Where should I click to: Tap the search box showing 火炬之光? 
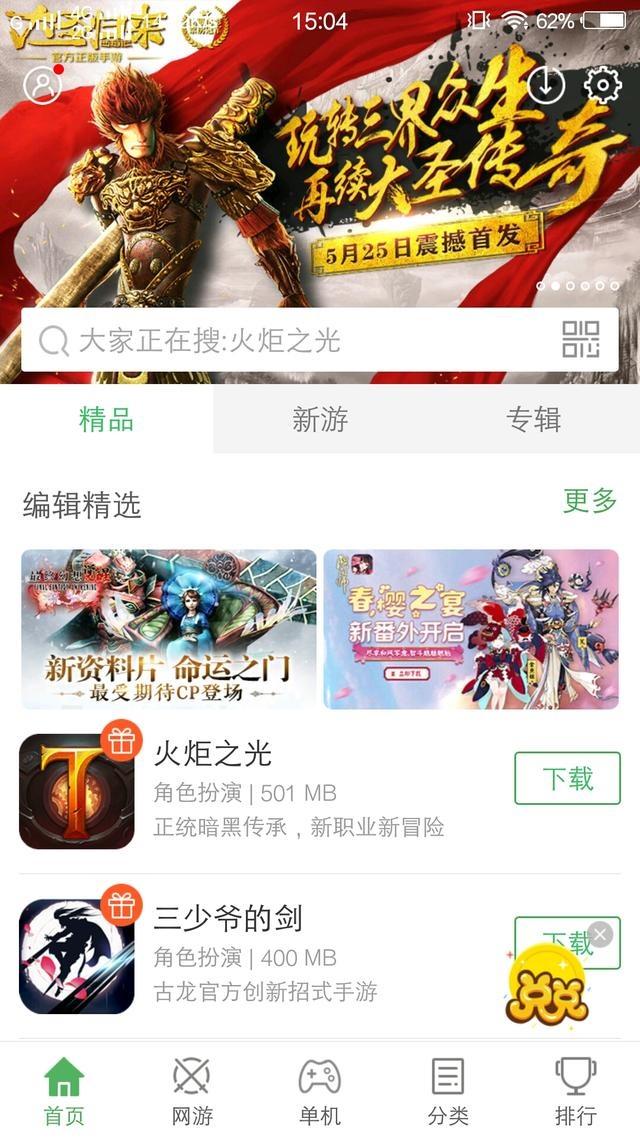pos(290,340)
